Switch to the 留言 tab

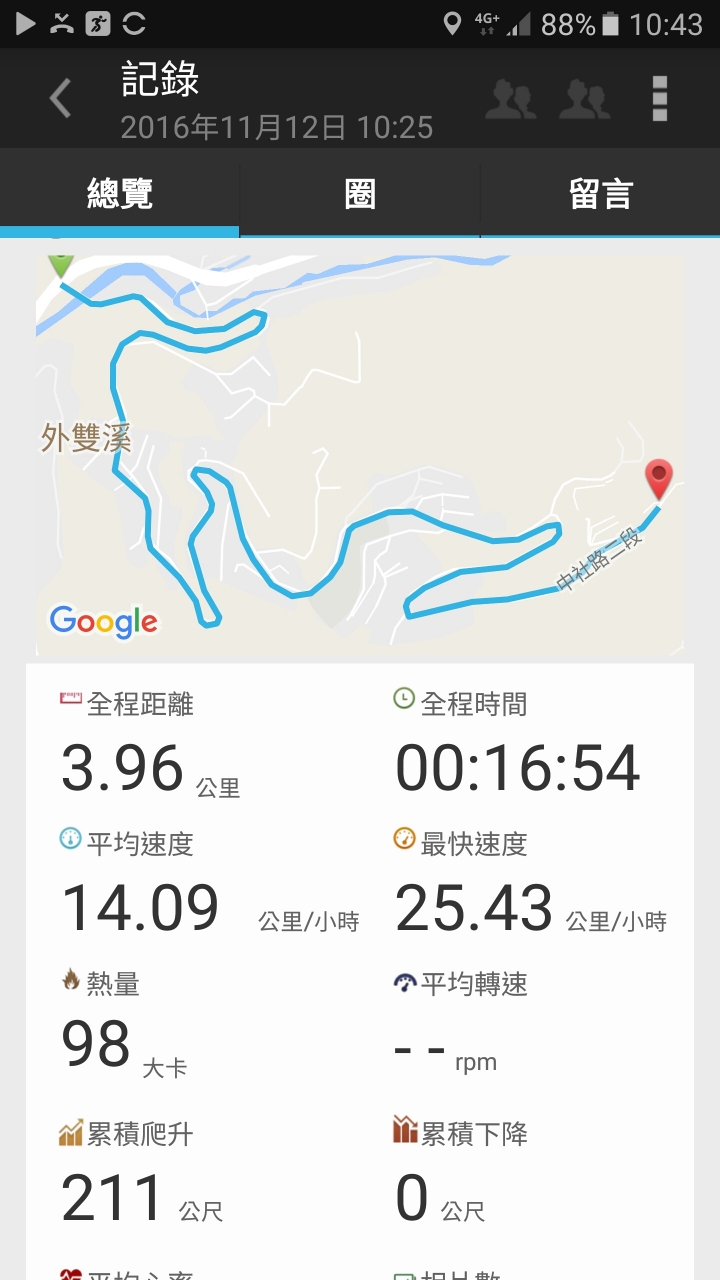[600, 194]
